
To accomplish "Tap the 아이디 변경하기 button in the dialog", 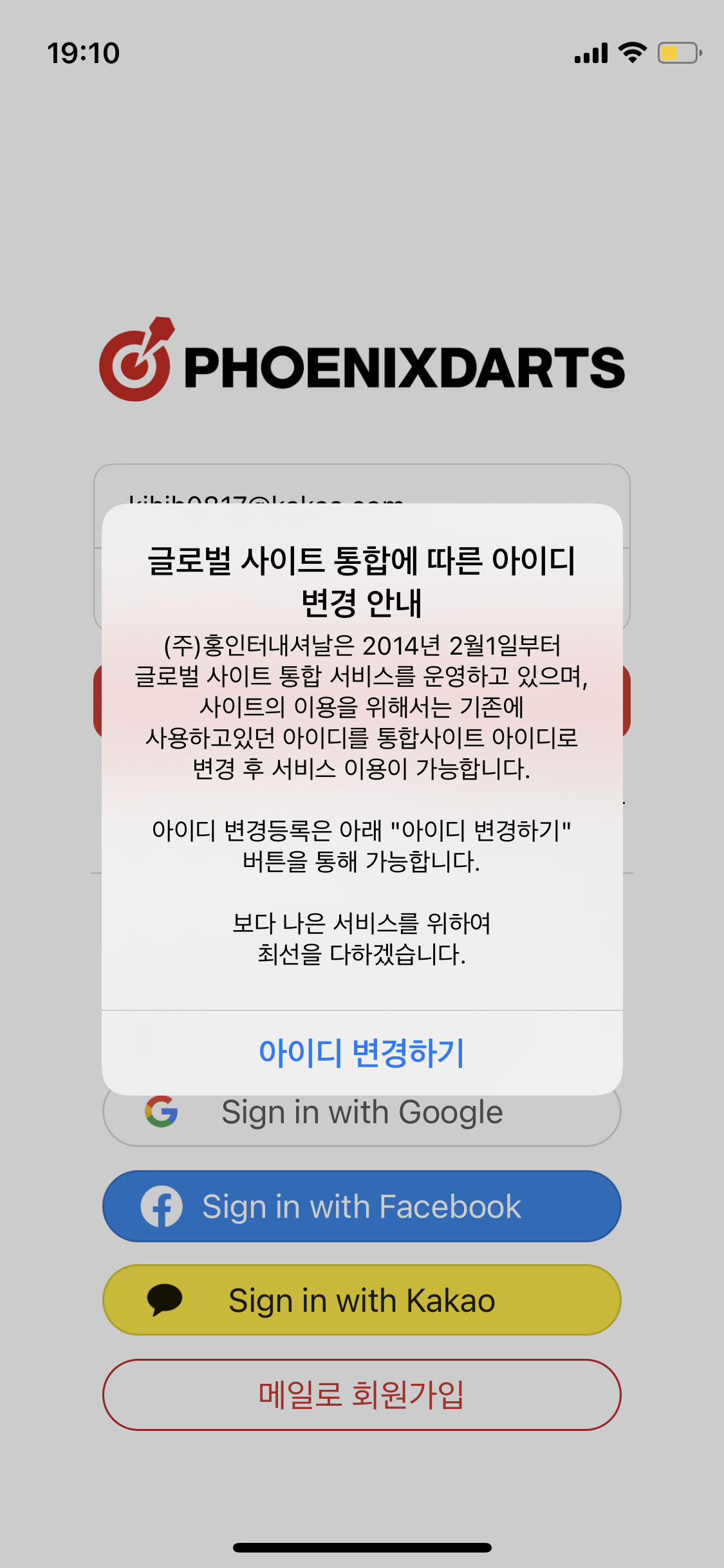I will 362,1053.
